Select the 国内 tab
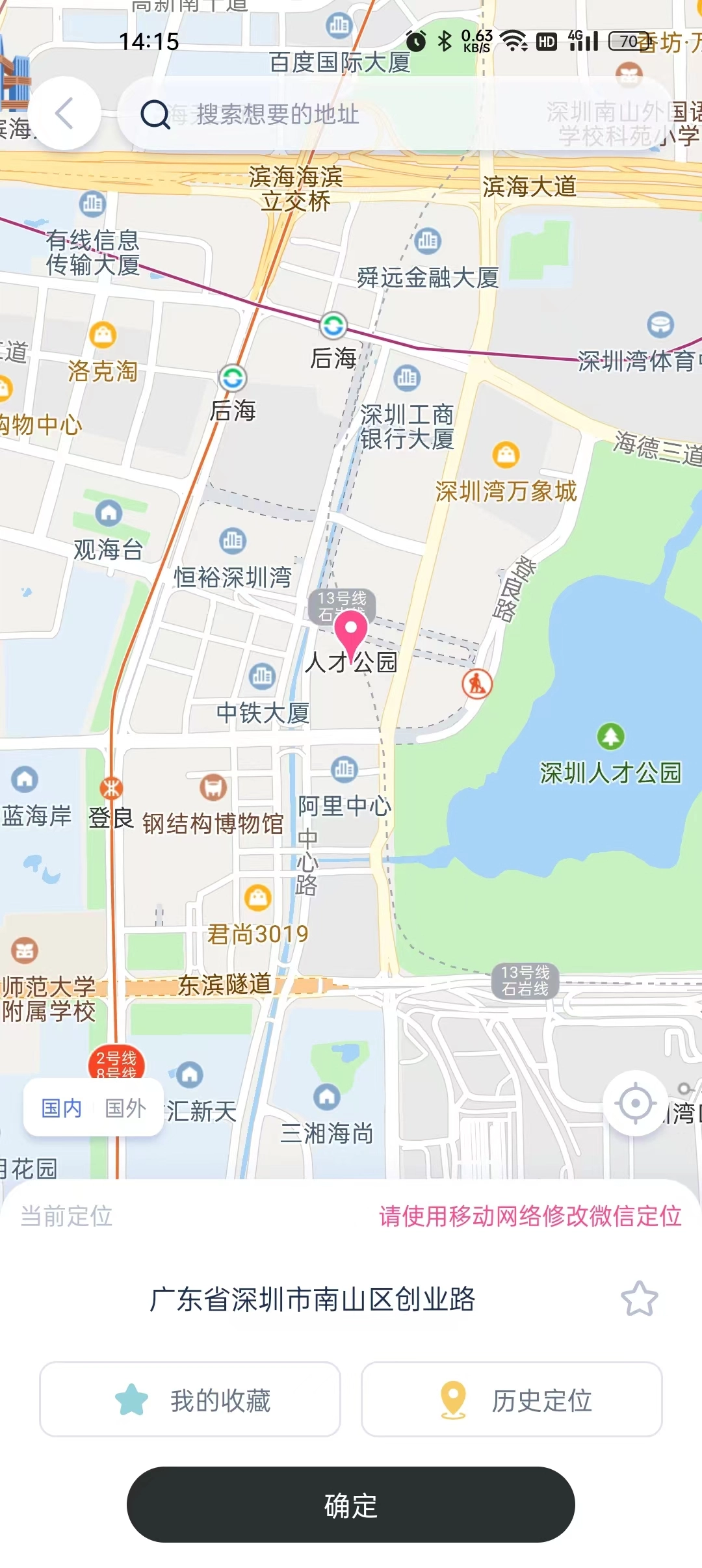 point(61,1107)
